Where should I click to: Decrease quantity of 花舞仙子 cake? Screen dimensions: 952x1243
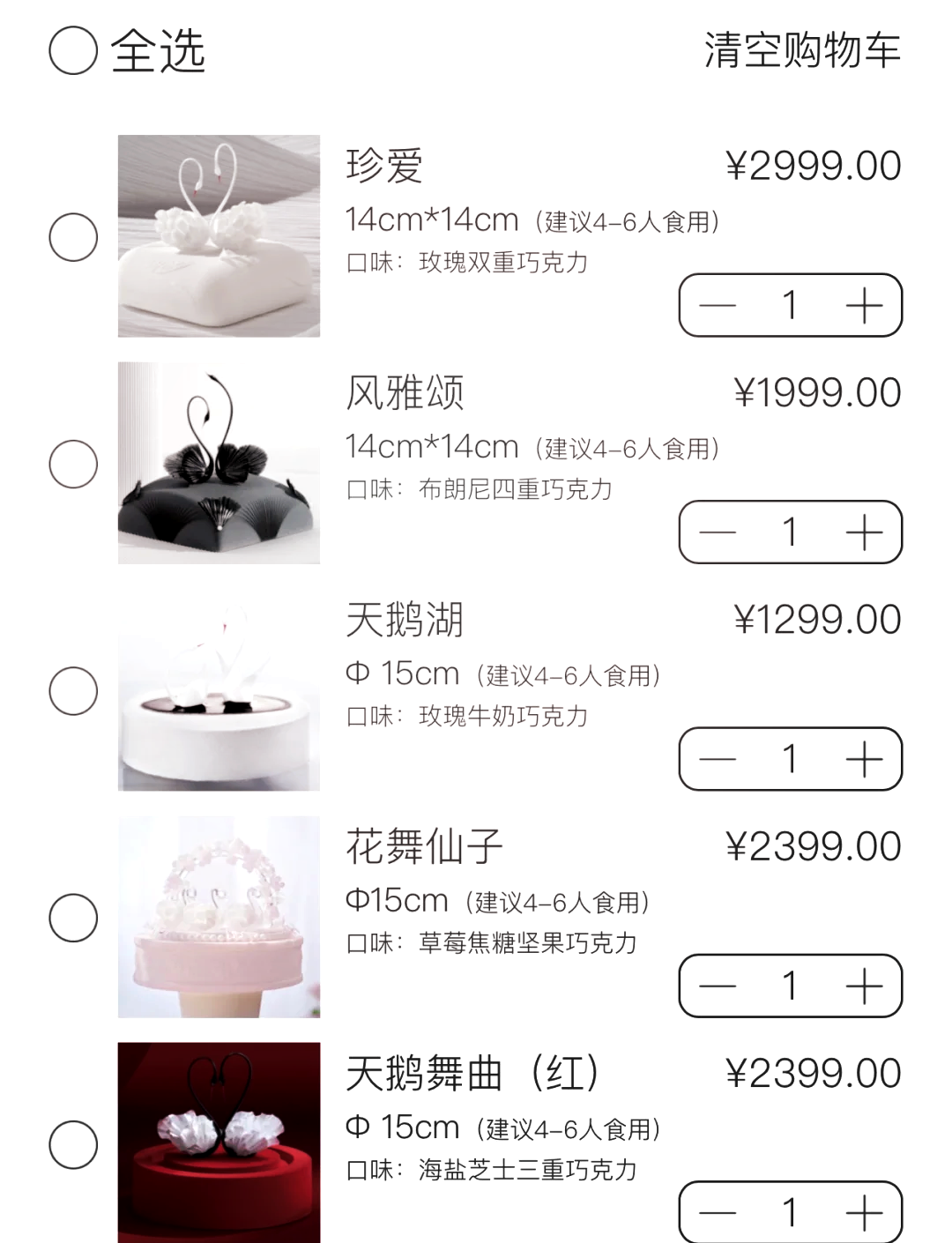tap(718, 986)
